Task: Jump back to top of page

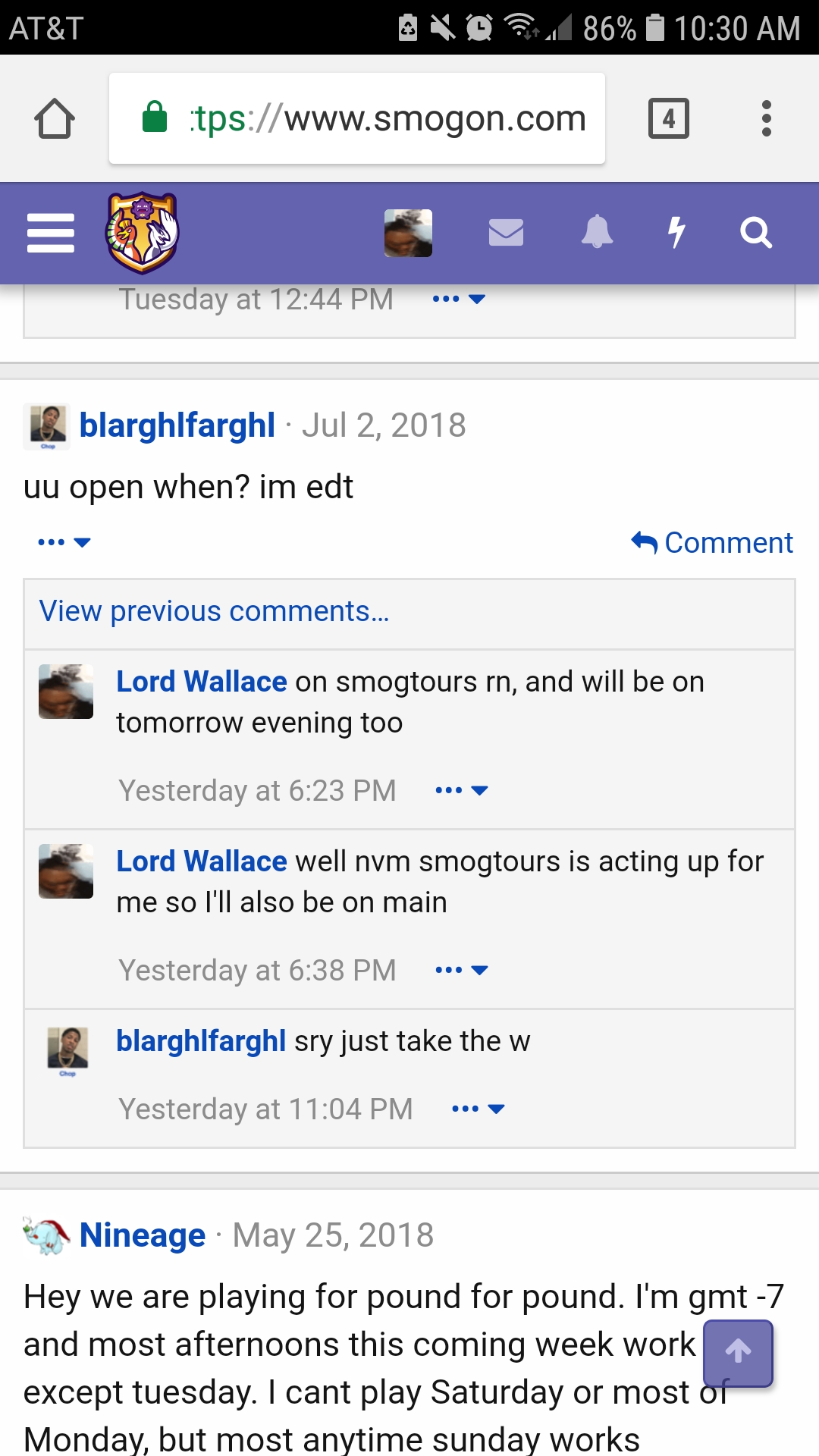Action: (738, 1353)
